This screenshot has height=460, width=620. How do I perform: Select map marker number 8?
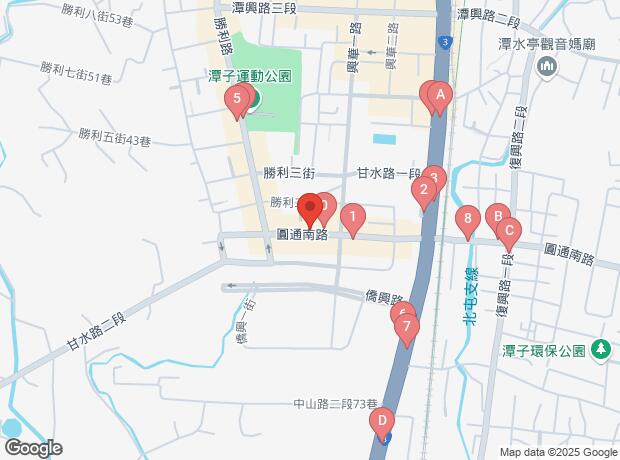coord(467,219)
